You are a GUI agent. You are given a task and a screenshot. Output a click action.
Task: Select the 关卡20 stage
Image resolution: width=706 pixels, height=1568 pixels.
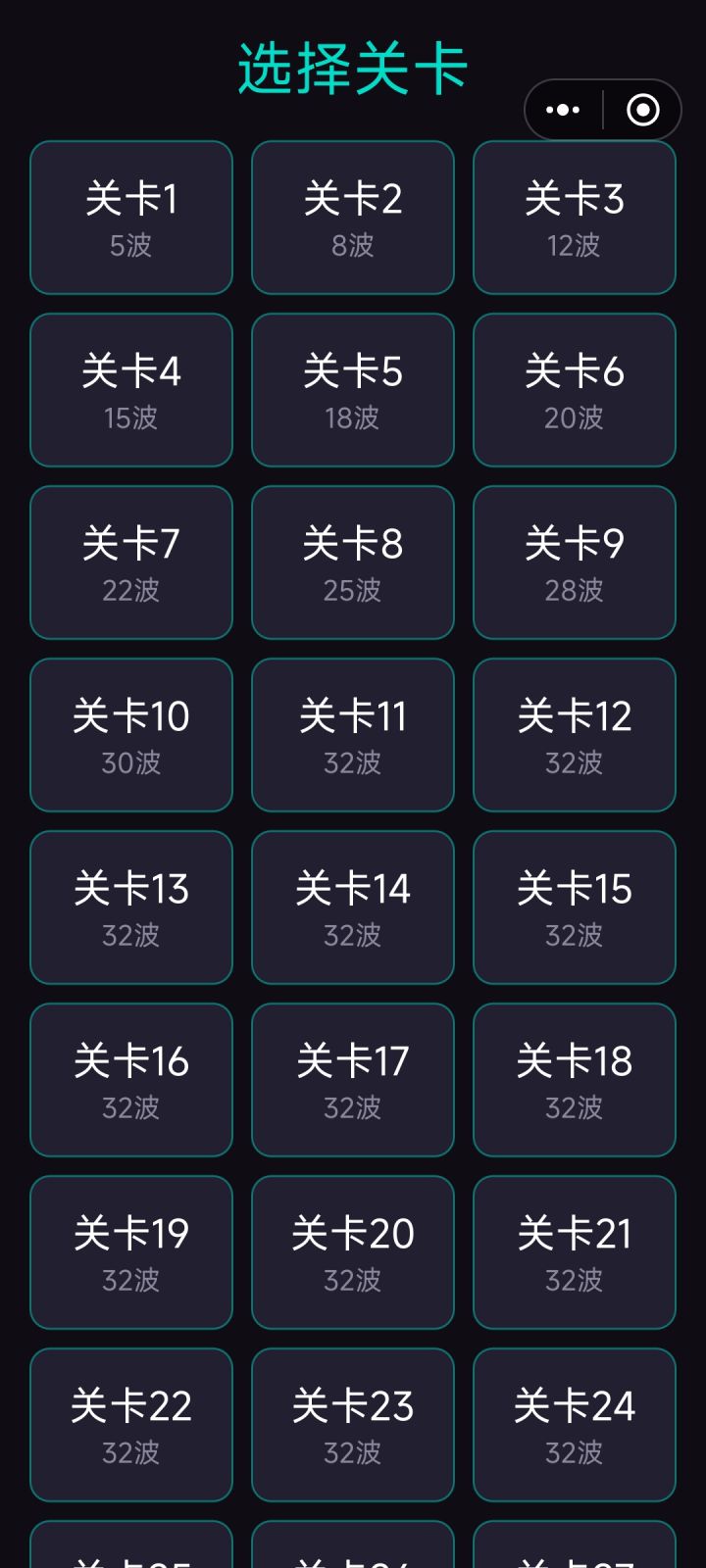pos(352,1251)
